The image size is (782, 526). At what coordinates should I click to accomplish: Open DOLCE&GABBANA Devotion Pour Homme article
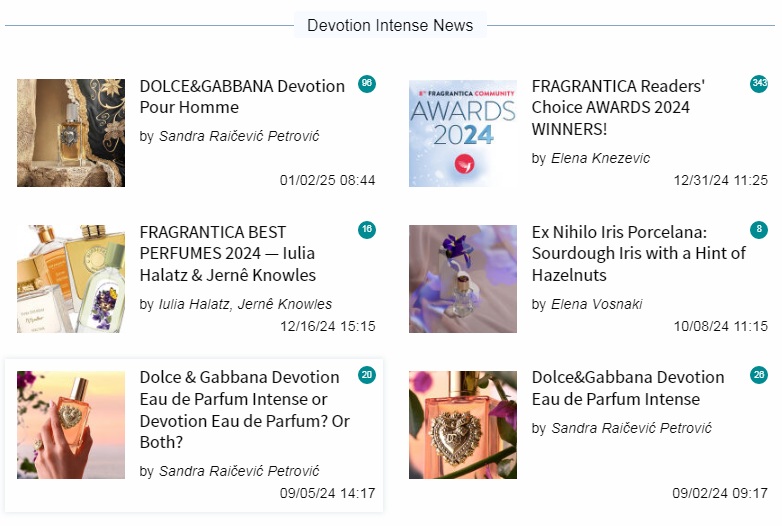[x=242, y=97]
